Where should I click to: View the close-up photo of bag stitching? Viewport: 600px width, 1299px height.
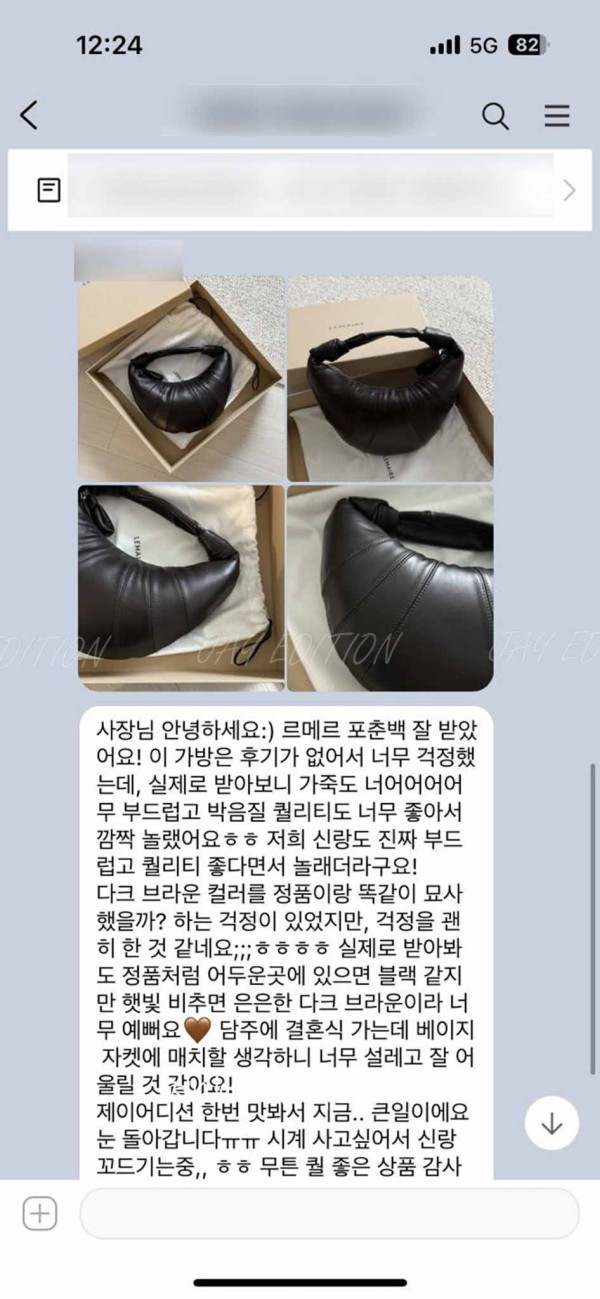pyautogui.click(x=390, y=588)
